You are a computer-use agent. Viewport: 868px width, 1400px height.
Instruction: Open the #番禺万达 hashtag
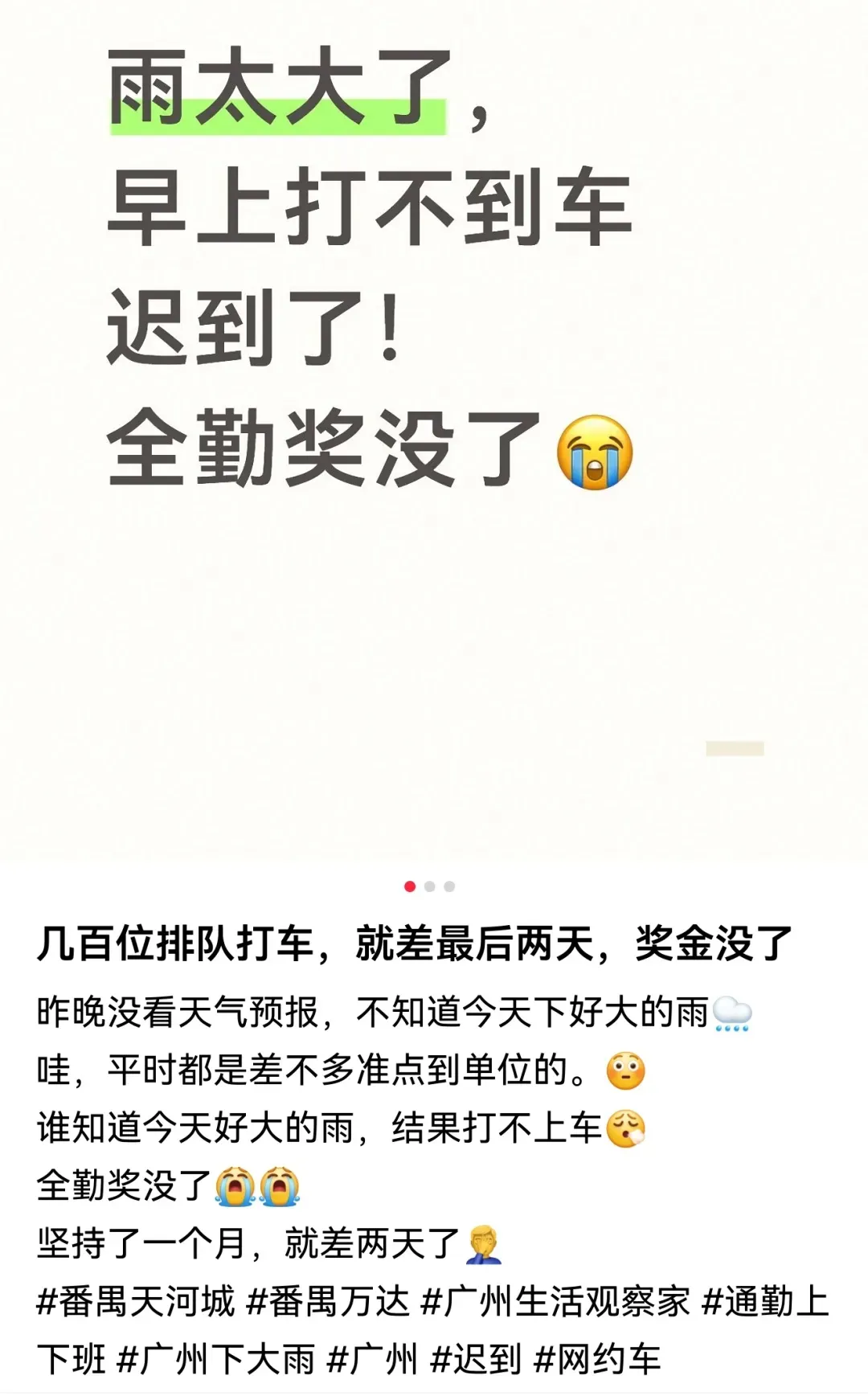pos(328,1302)
